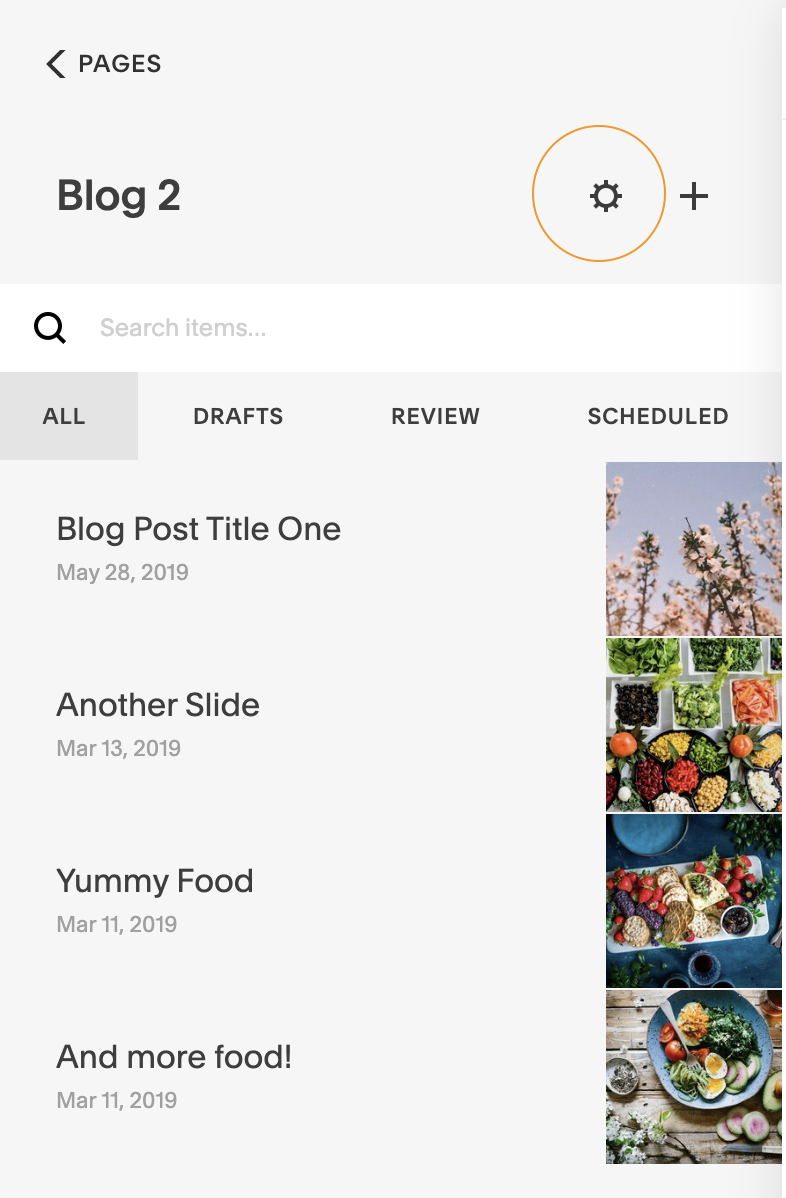Open the post Blog Post Title One

[199, 529]
